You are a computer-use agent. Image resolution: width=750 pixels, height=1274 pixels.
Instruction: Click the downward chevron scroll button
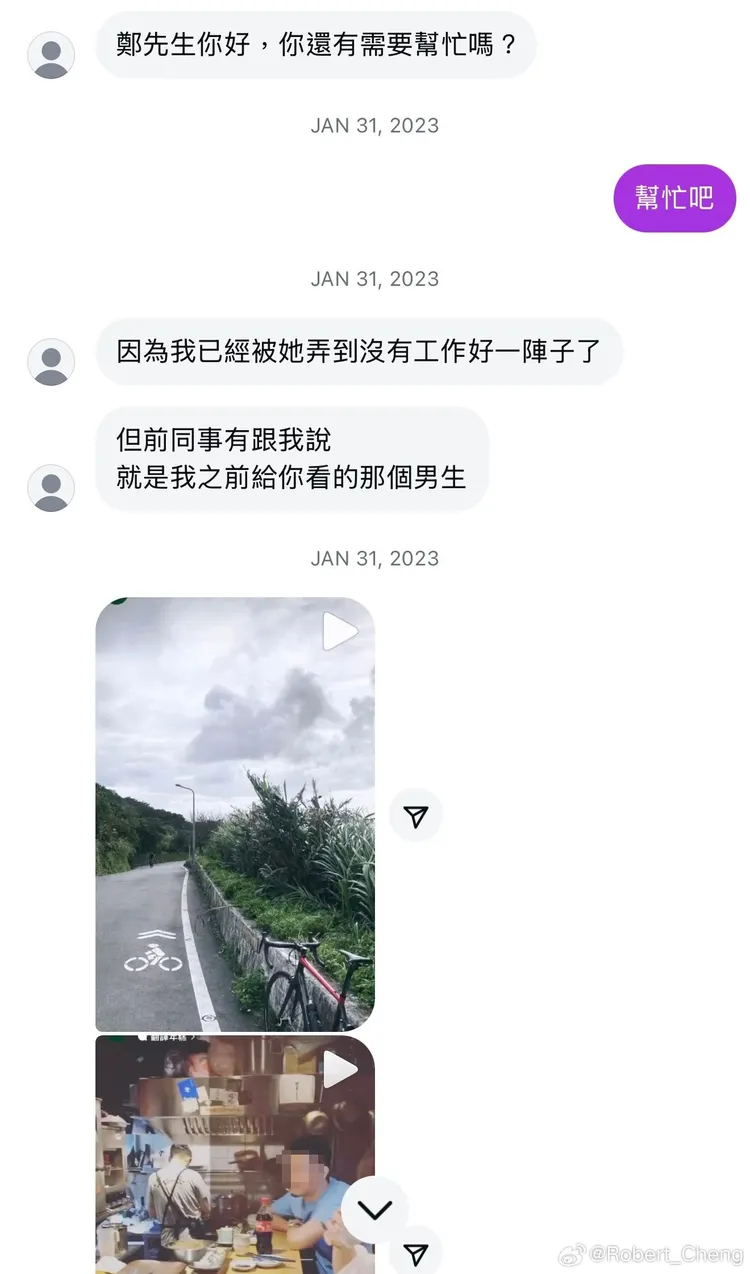click(374, 1209)
